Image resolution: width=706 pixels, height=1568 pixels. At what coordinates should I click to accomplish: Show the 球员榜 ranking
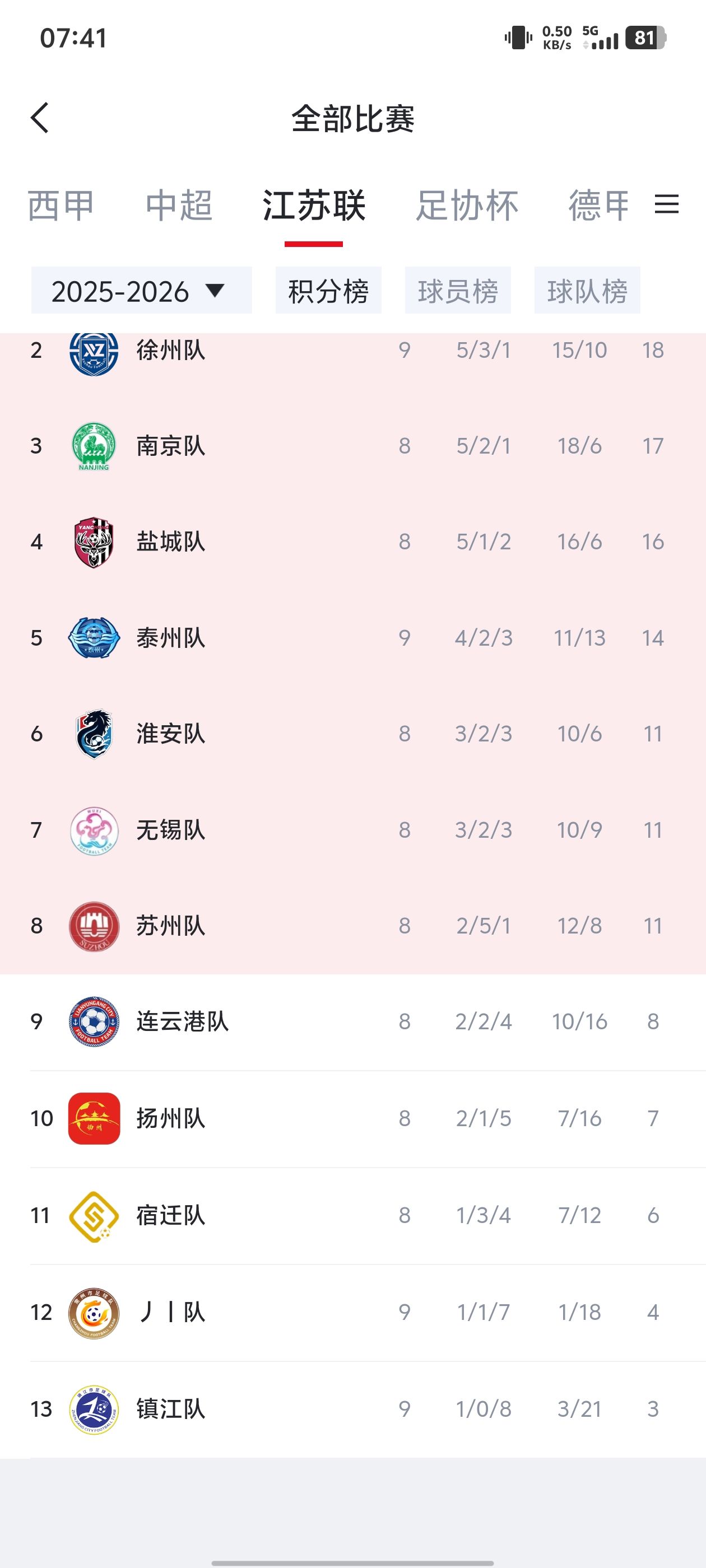458,290
